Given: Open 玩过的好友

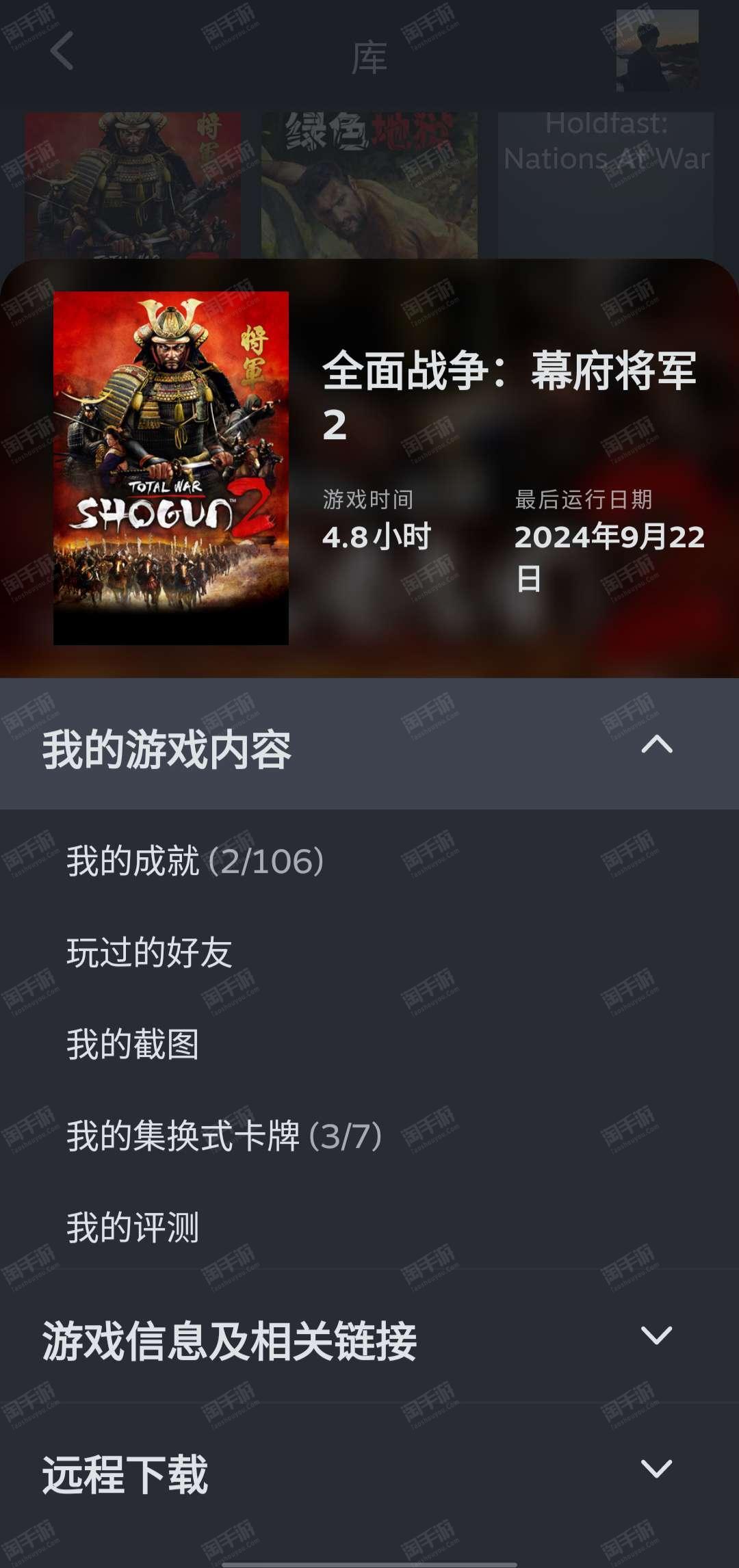Looking at the screenshot, I should (149, 952).
